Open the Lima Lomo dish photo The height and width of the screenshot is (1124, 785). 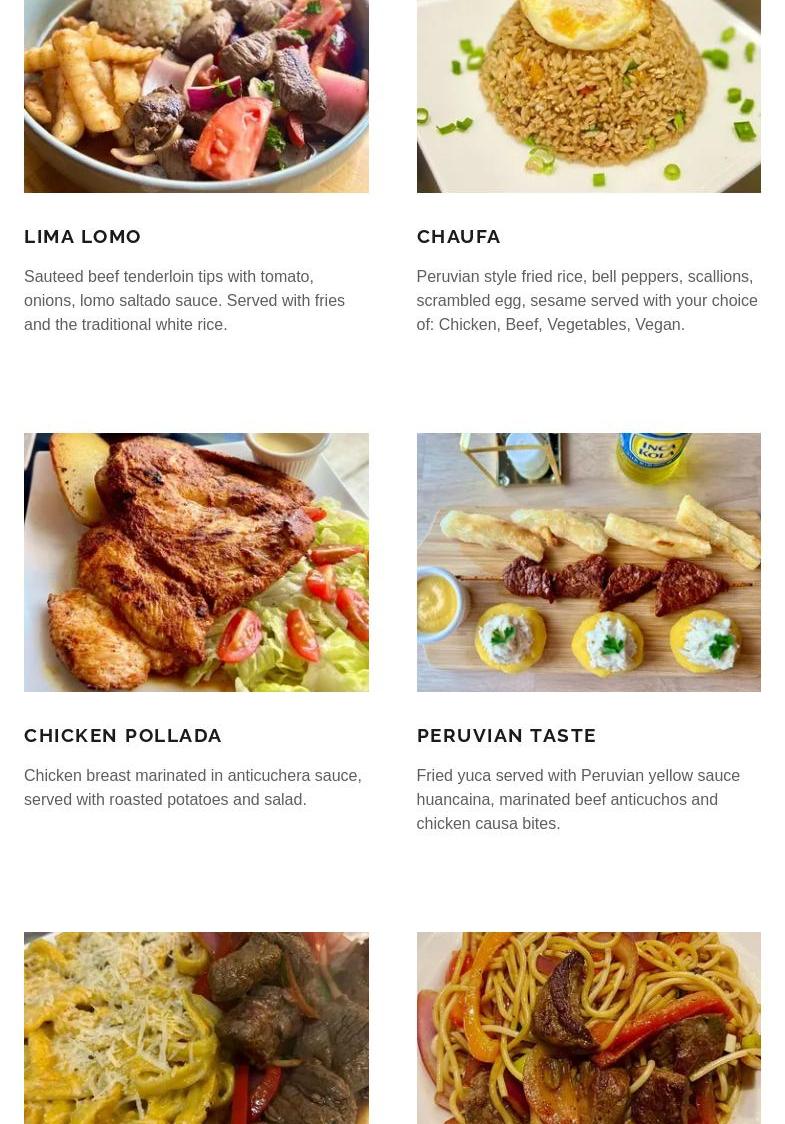pyautogui.click(x=196, y=96)
